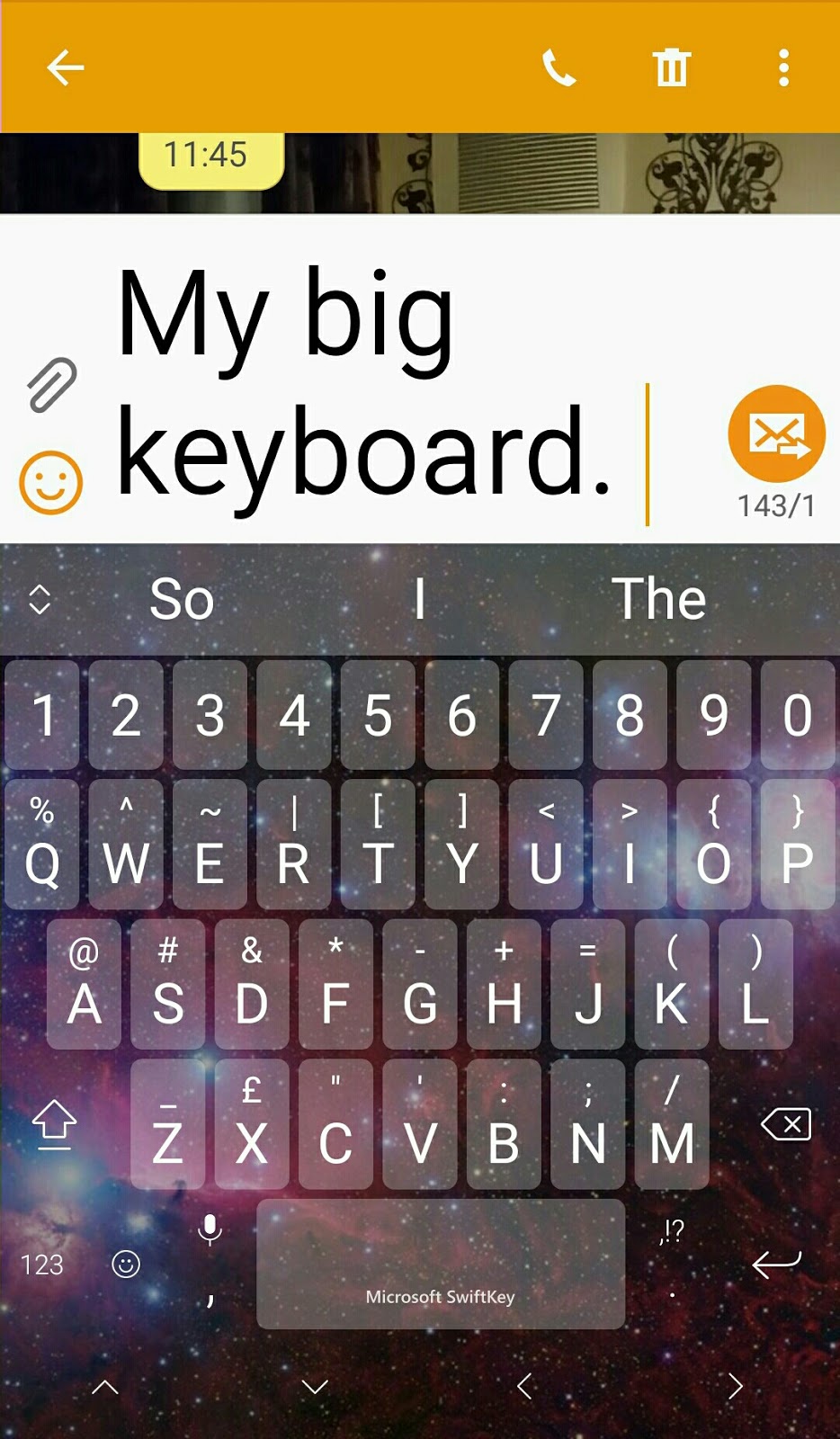Open the three-dot overflow menu
Image resolution: width=840 pixels, height=1439 pixels.
coord(783,67)
